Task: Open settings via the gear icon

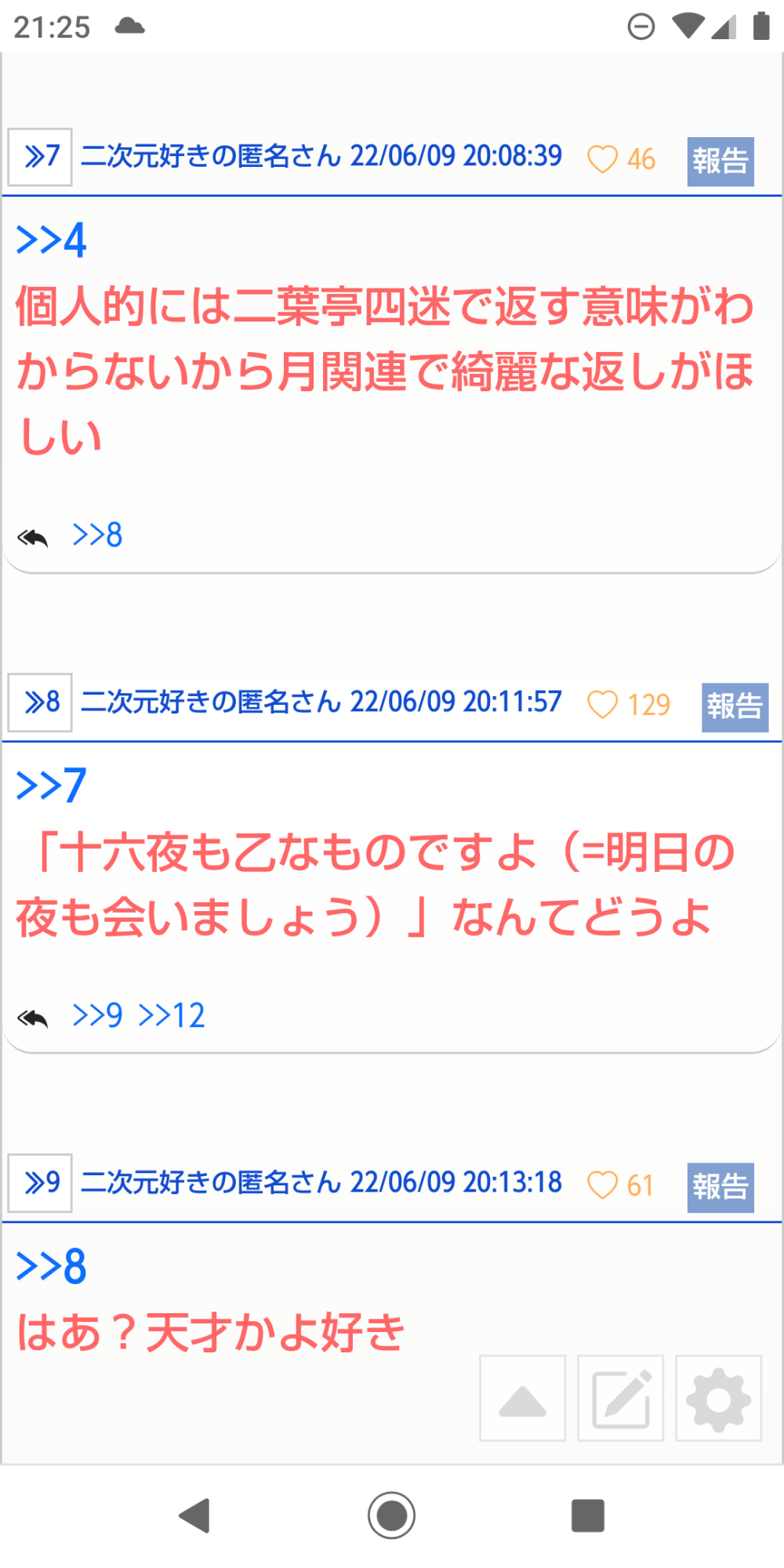Action: (718, 1398)
